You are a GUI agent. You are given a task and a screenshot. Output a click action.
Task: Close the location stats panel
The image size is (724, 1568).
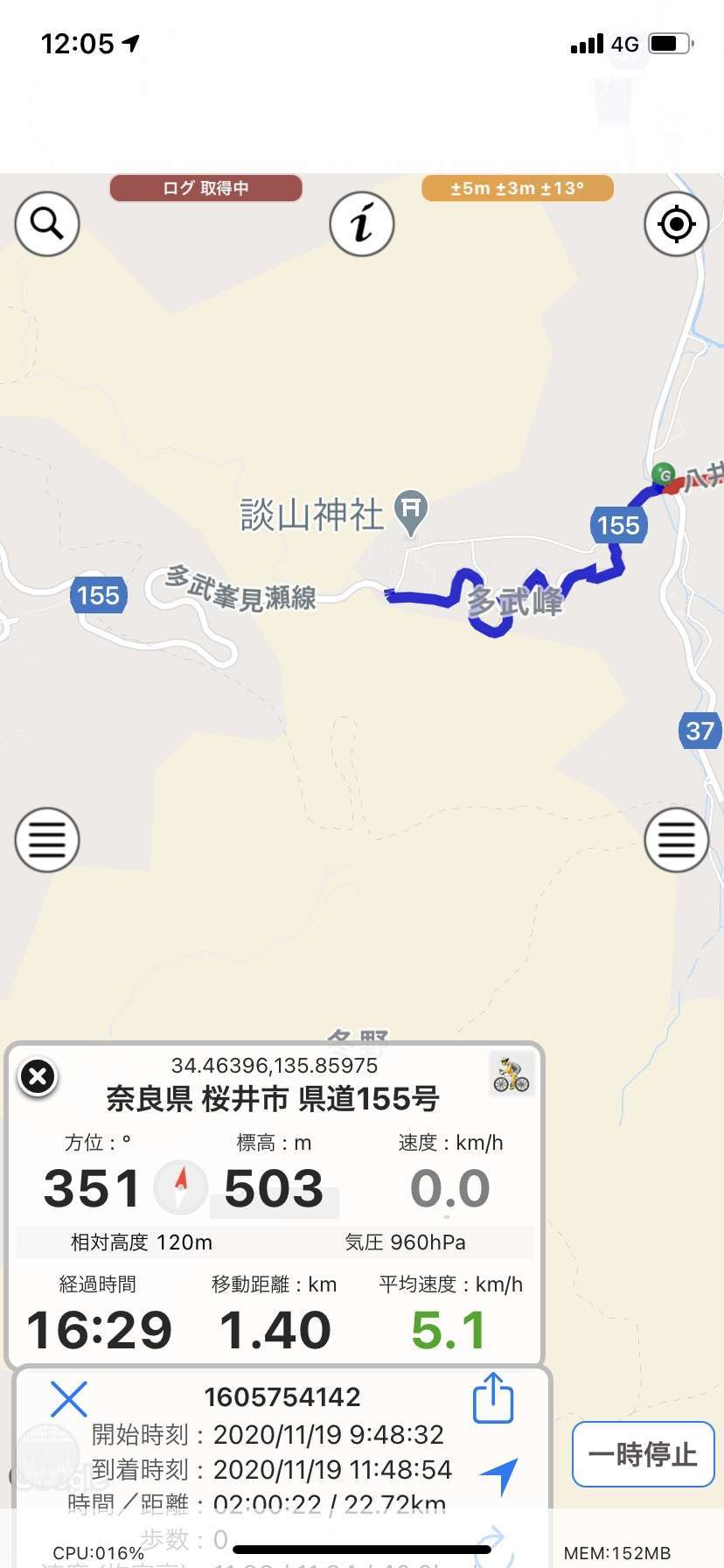click(x=38, y=1077)
